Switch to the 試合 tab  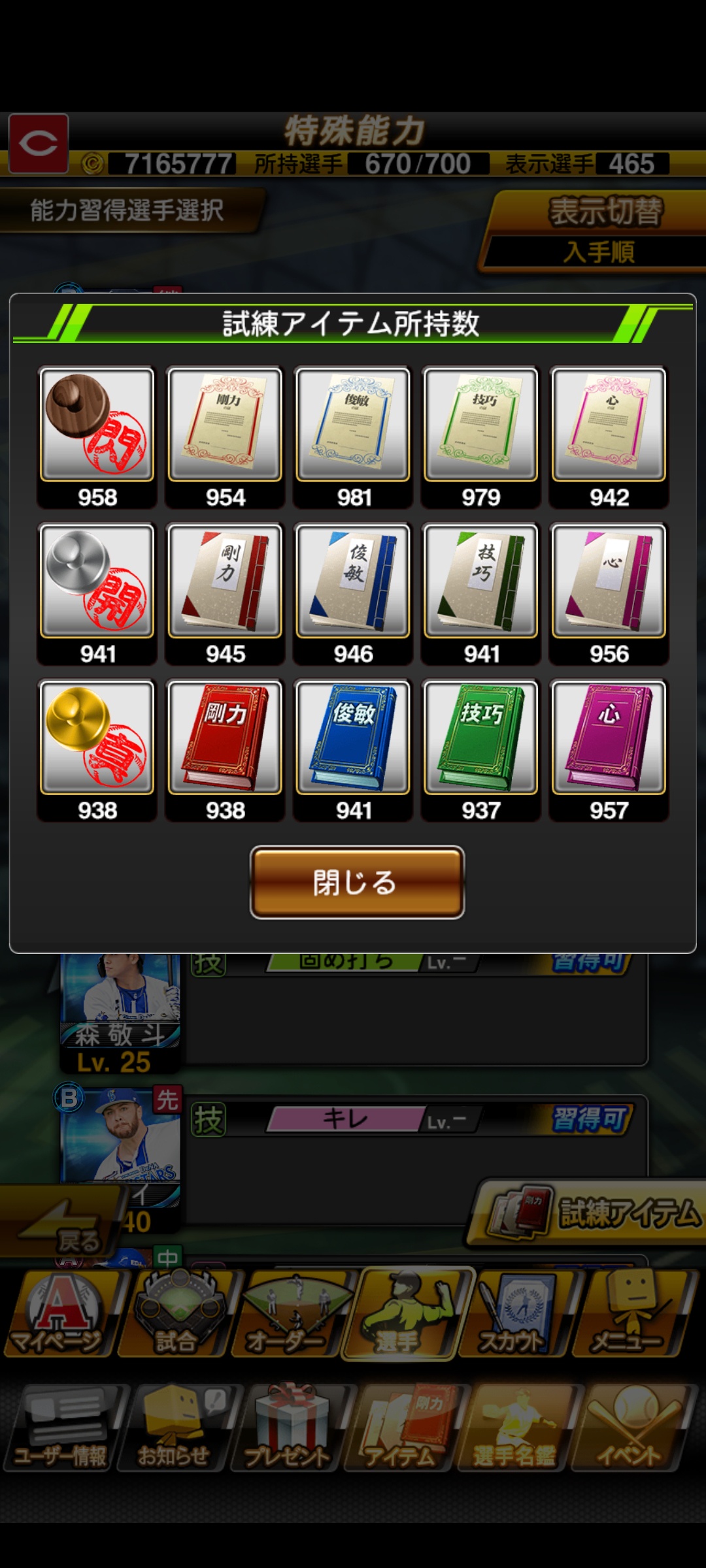pyautogui.click(x=175, y=1315)
